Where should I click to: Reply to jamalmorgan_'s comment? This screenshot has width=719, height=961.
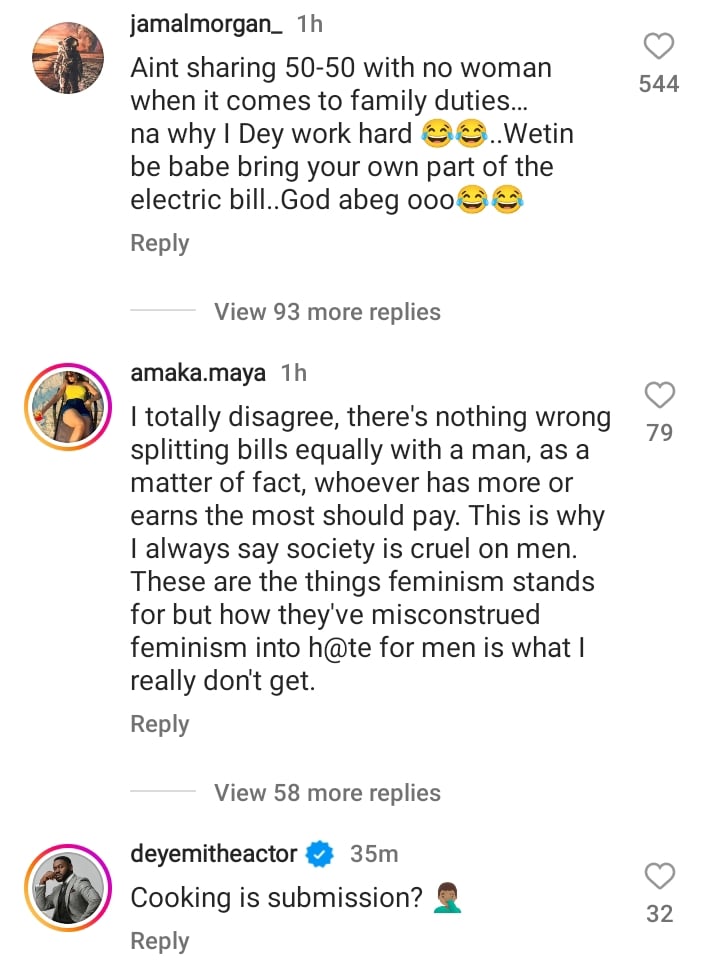(x=159, y=243)
